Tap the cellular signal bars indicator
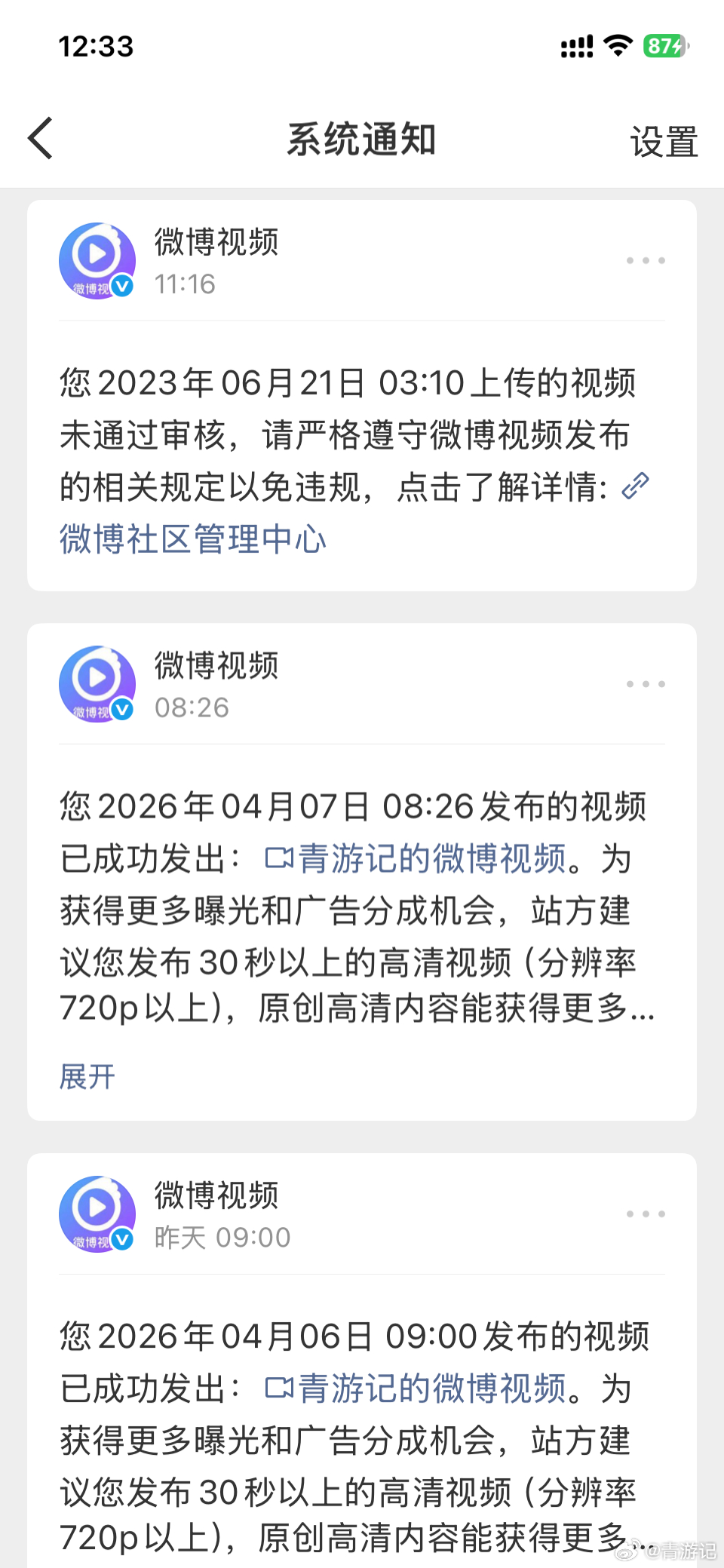 (x=575, y=45)
